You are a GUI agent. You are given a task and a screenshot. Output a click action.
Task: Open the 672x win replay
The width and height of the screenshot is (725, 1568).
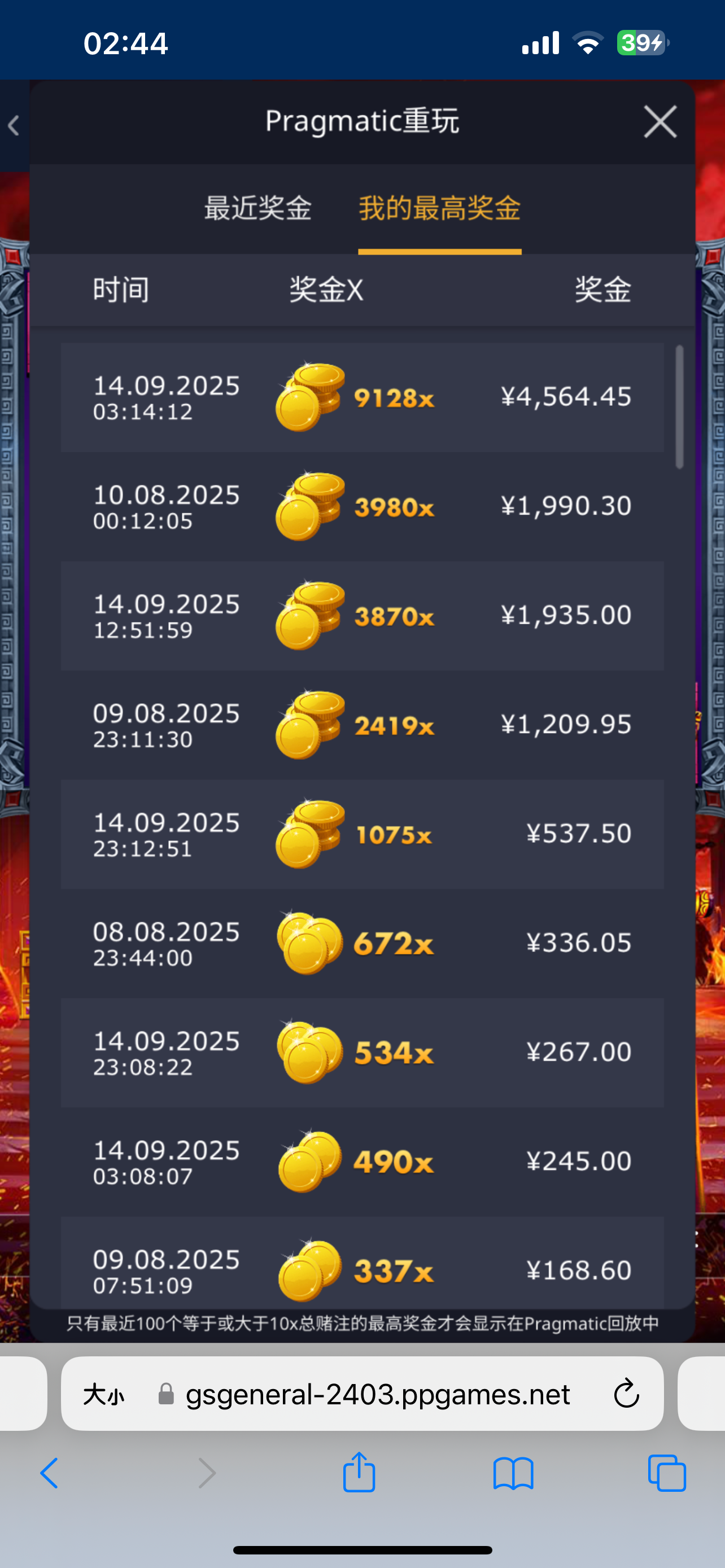tap(362, 944)
